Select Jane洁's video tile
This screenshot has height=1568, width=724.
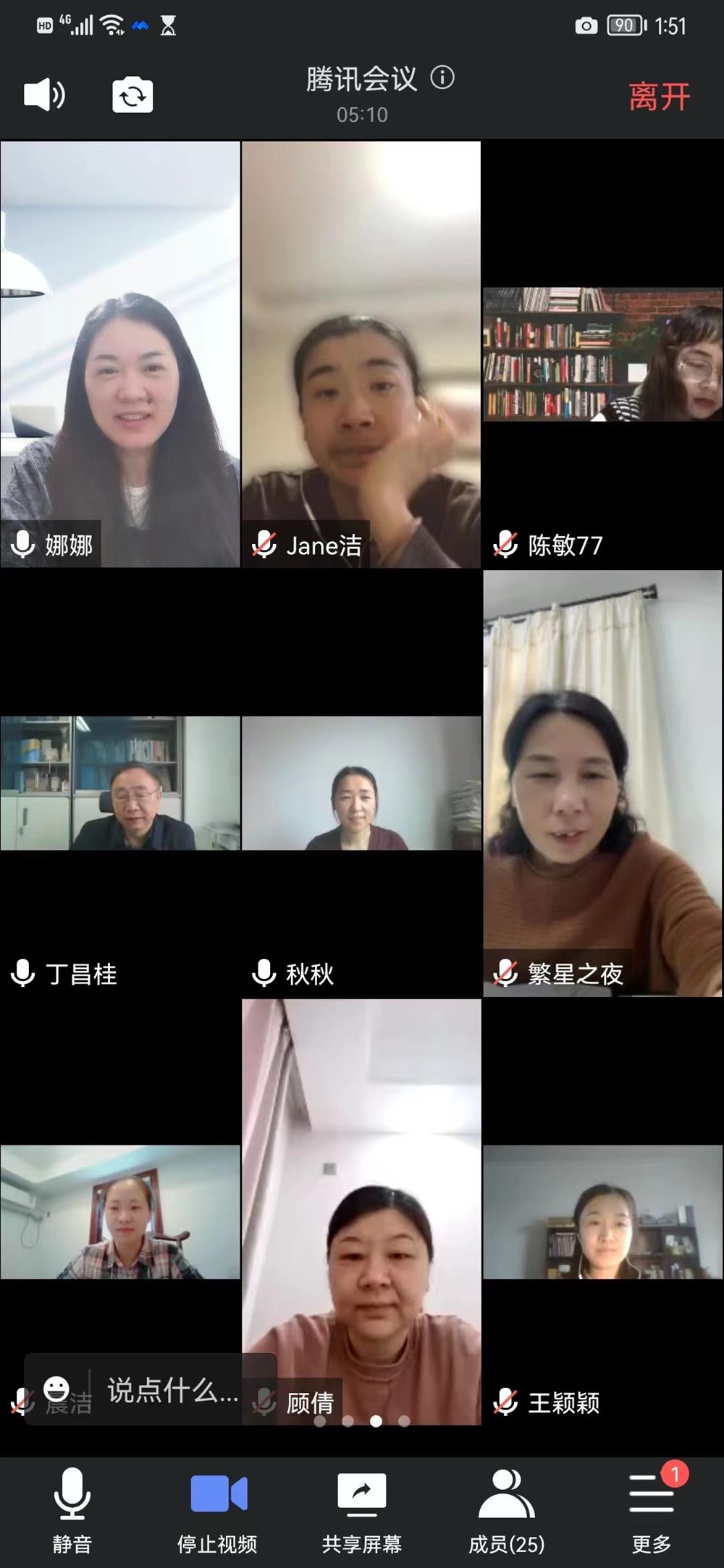tap(361, 355)
